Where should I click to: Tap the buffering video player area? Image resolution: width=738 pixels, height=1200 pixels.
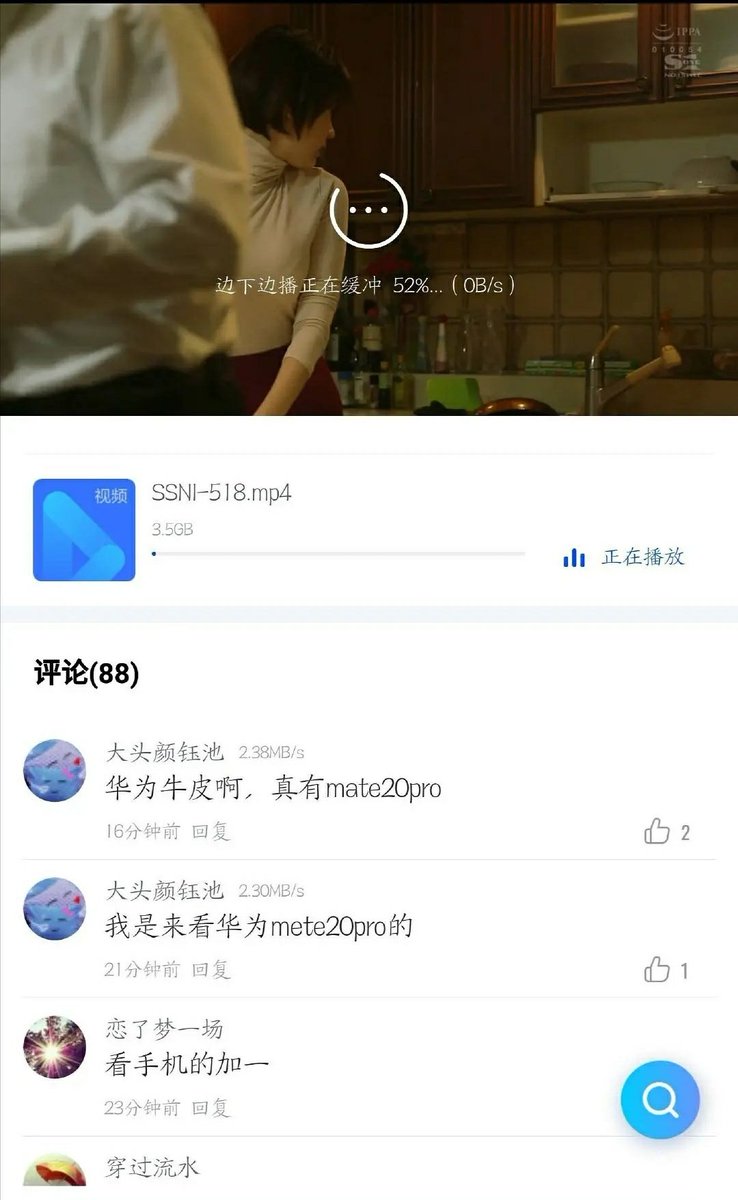(x=368, y=208)
